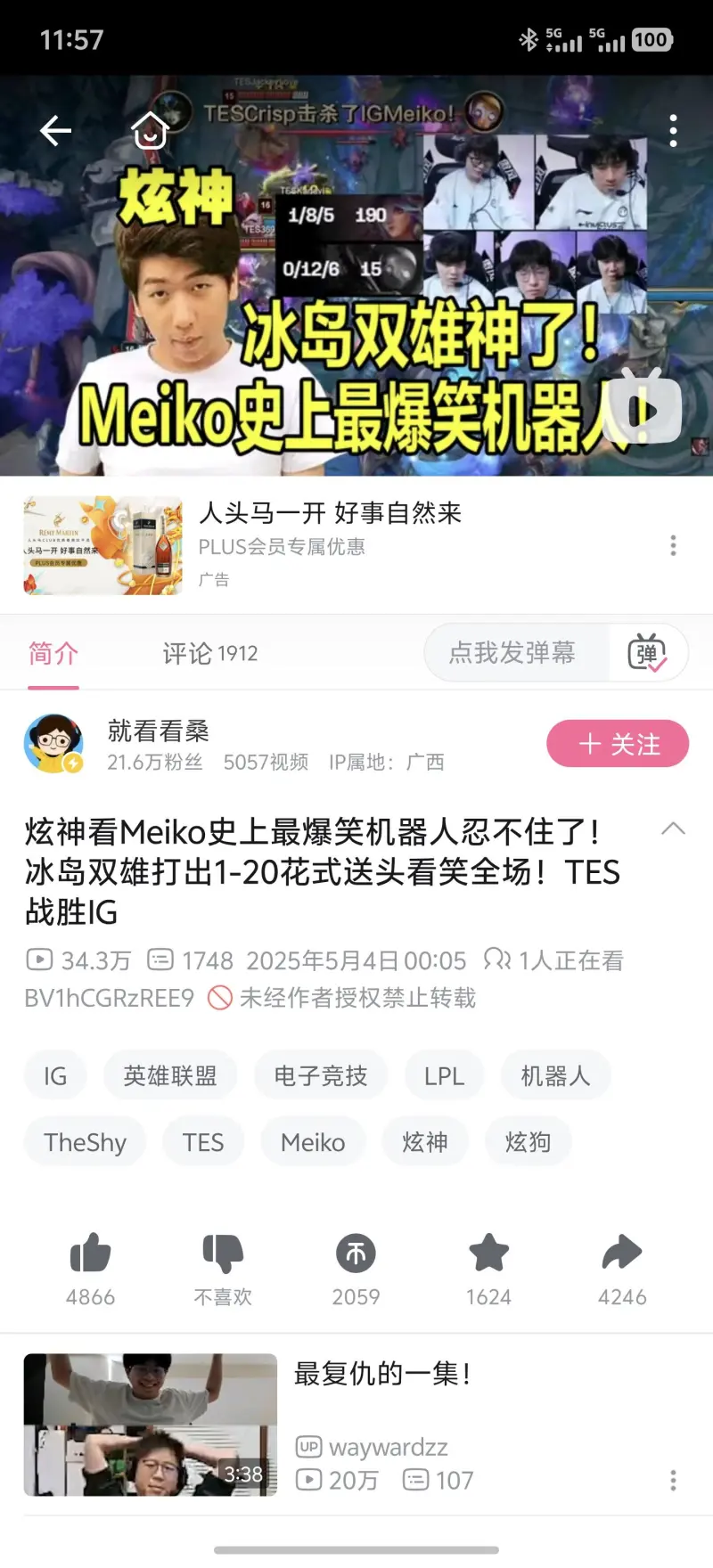Open the 人头马一开 好事自然来 ad
Image resolution: width=713 pixels, height=1568 pixels.
pyautogui.click(x=330, y=513)
